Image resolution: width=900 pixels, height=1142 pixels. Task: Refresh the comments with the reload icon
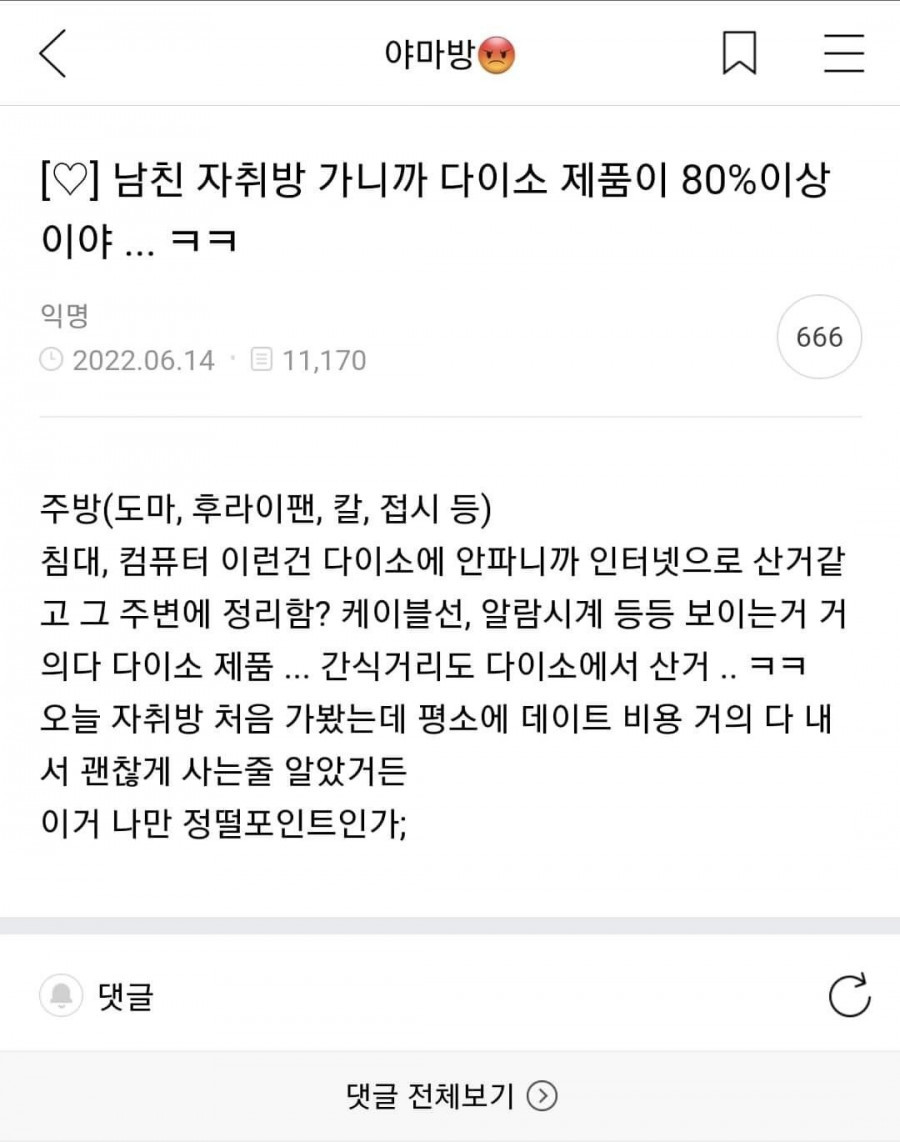pyautogui.click(x=851, y=994)
